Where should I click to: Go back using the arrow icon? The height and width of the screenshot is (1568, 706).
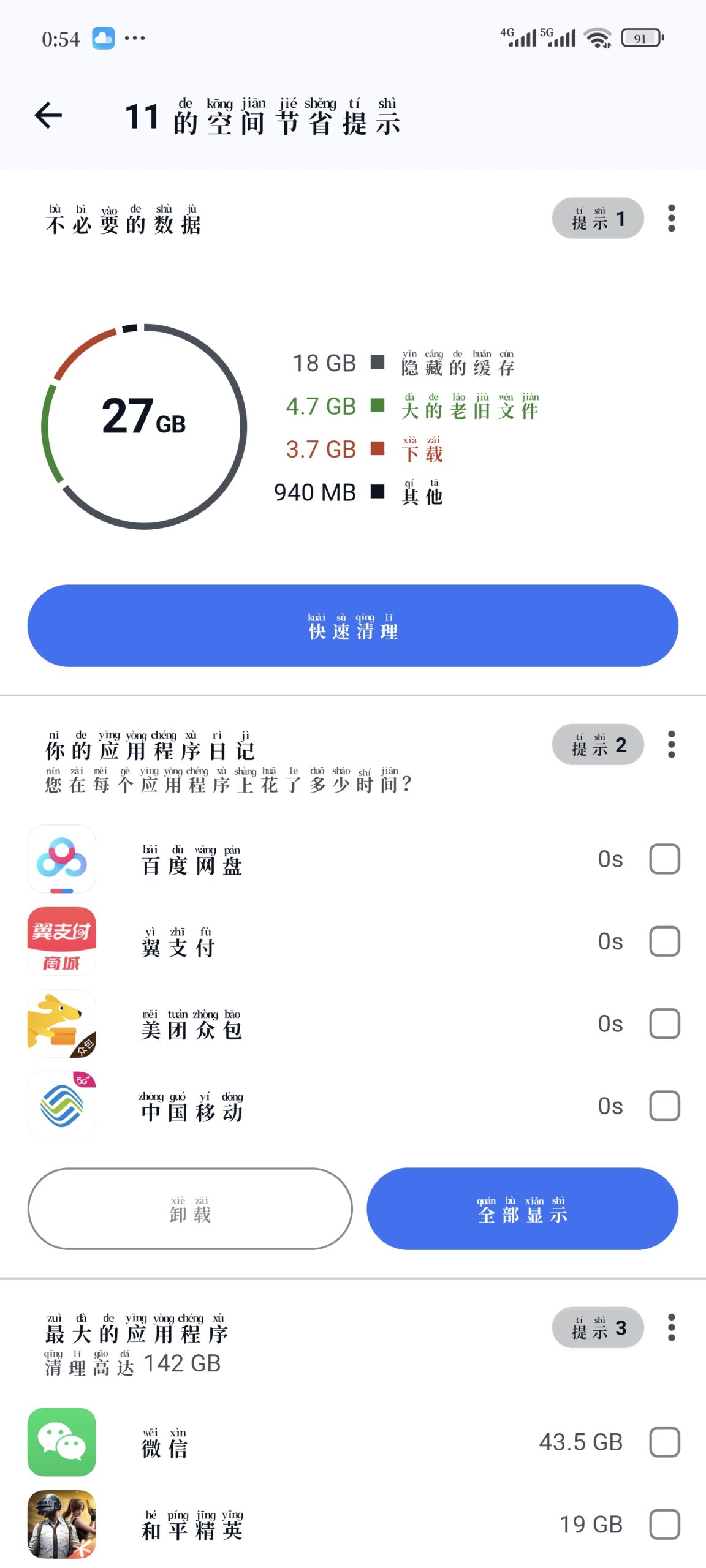click(48, 115)
